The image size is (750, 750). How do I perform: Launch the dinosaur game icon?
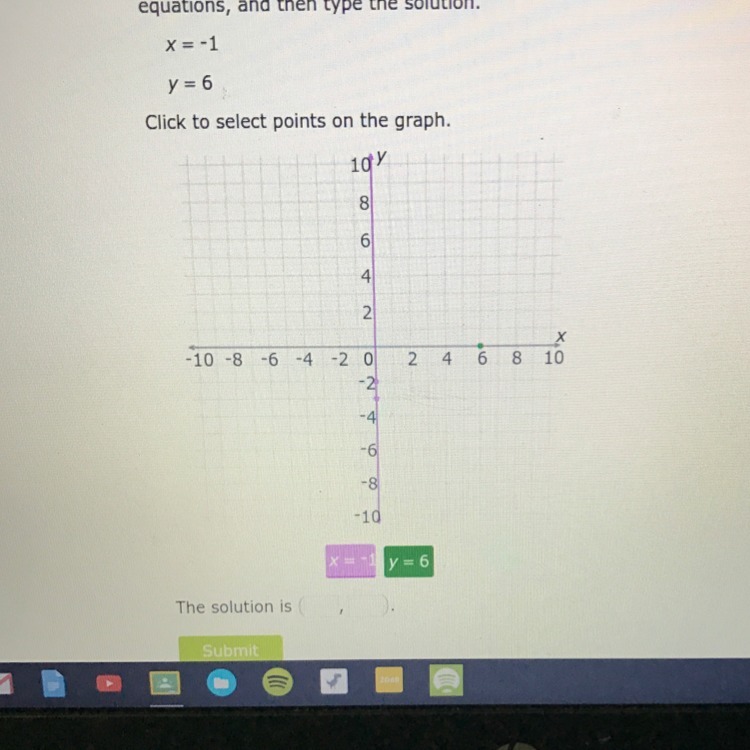[334, 682]
